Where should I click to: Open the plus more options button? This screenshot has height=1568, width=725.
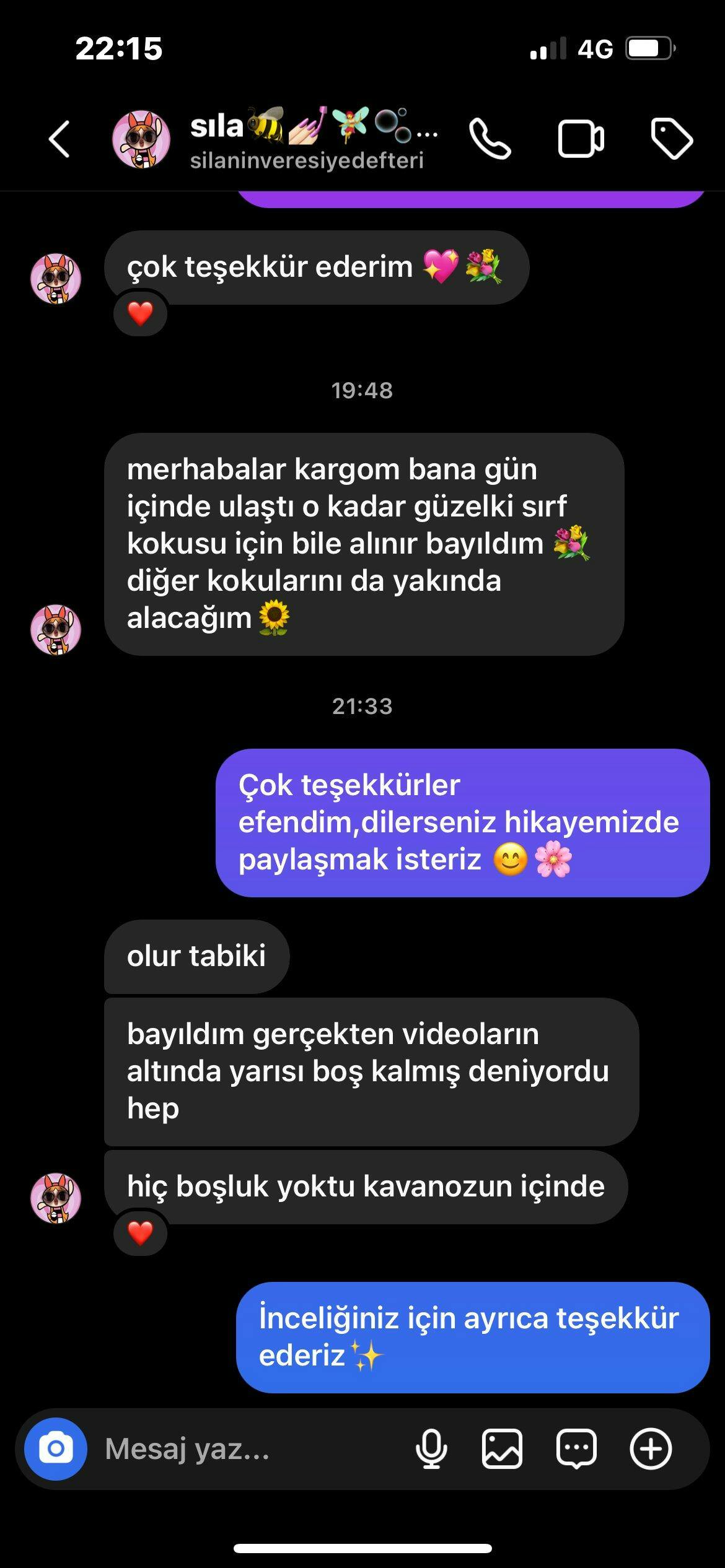[651, 1449]
